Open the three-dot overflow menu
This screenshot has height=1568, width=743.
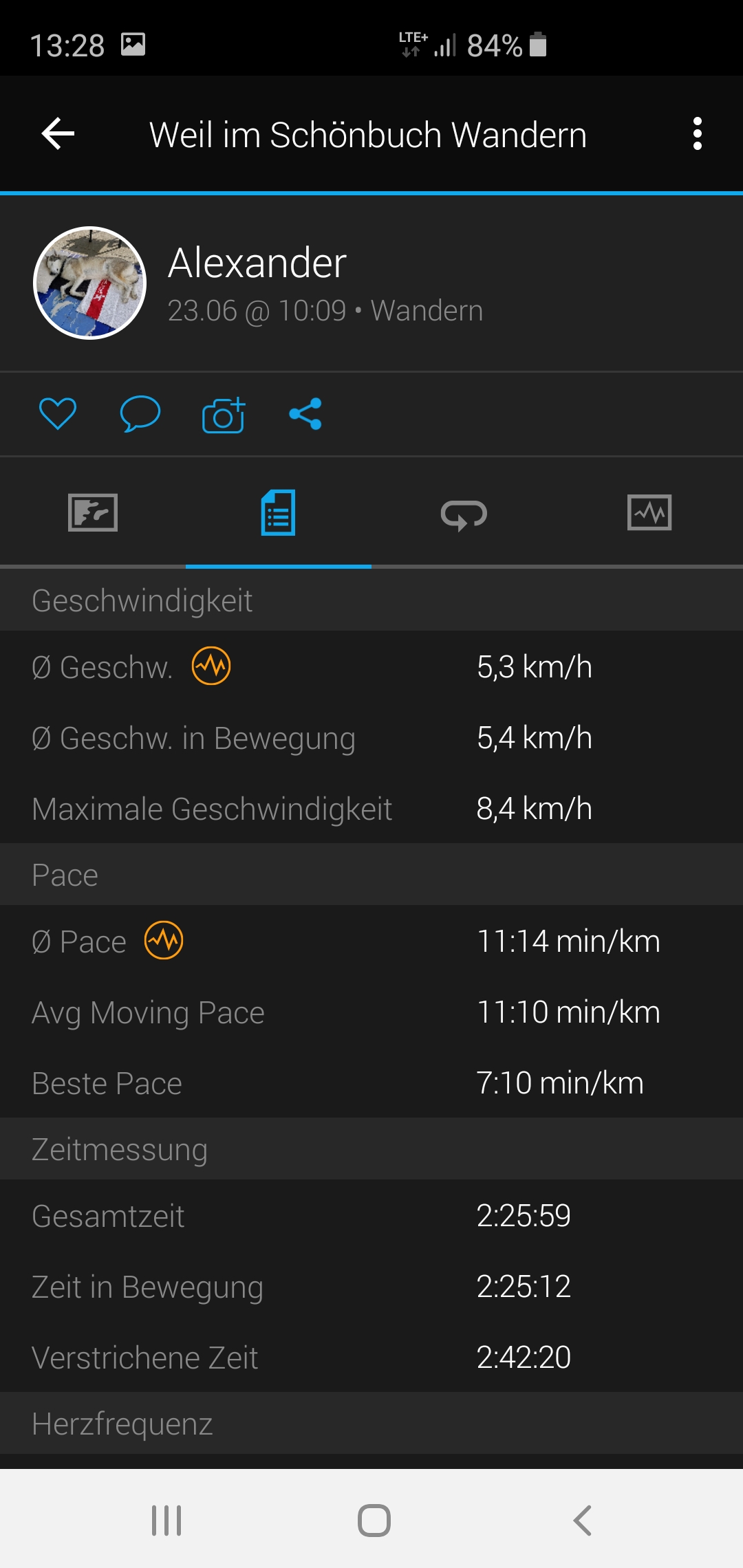point(697,133)
